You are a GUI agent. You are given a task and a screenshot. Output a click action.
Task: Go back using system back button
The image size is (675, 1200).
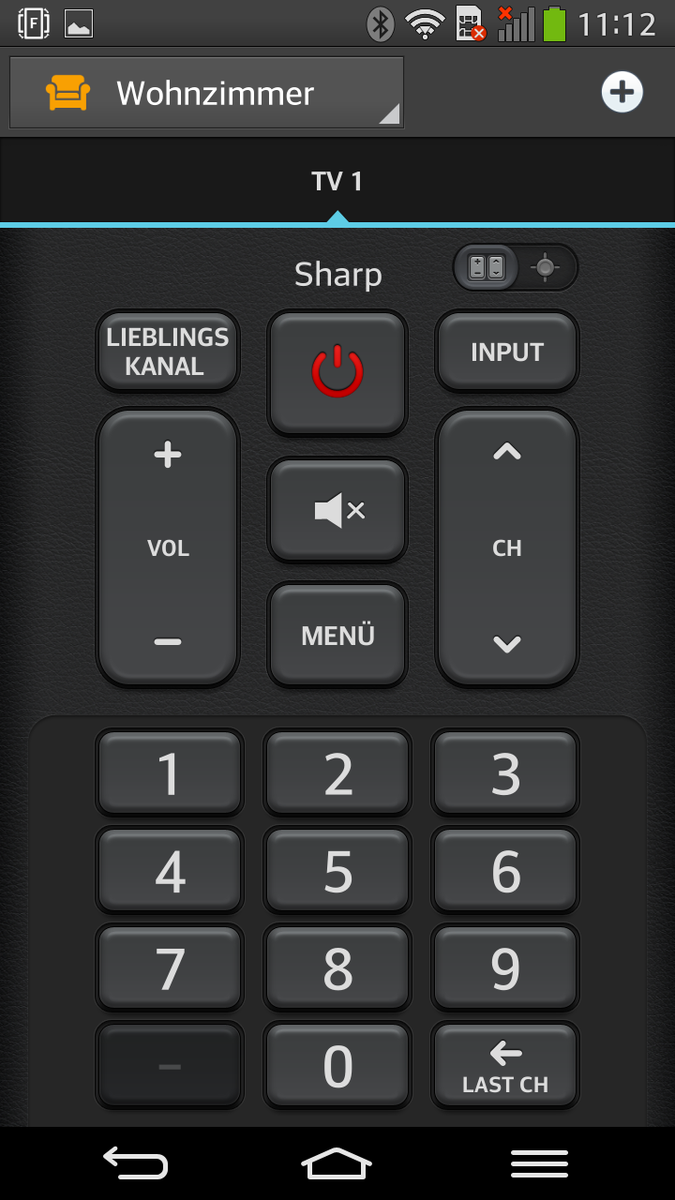[135, 1163]
